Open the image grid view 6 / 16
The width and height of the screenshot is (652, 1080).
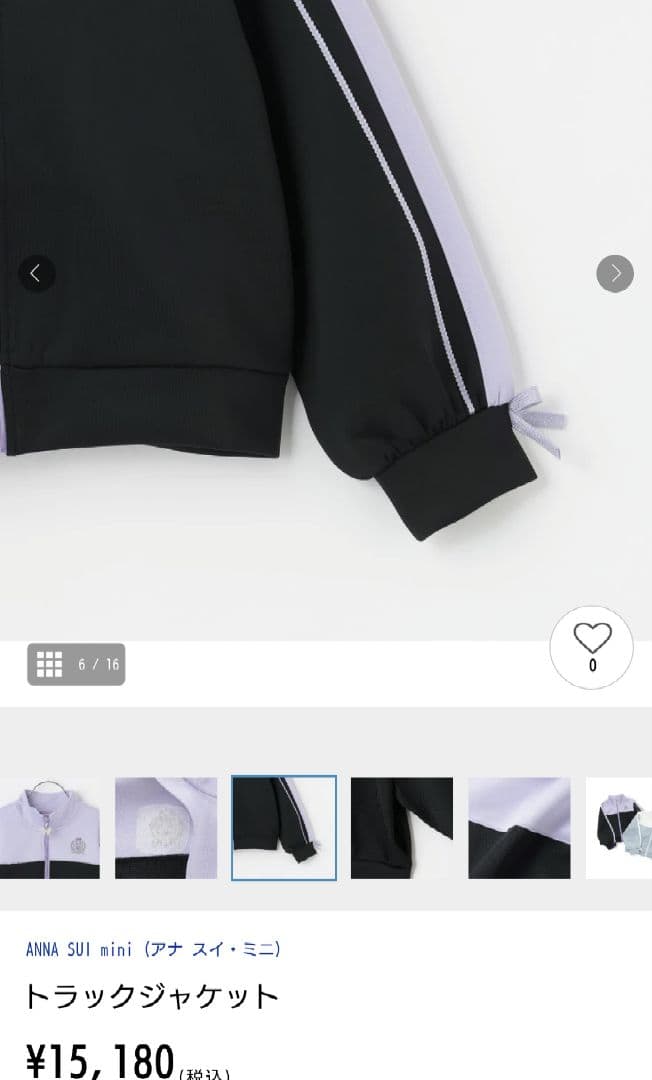coord(76,664)
